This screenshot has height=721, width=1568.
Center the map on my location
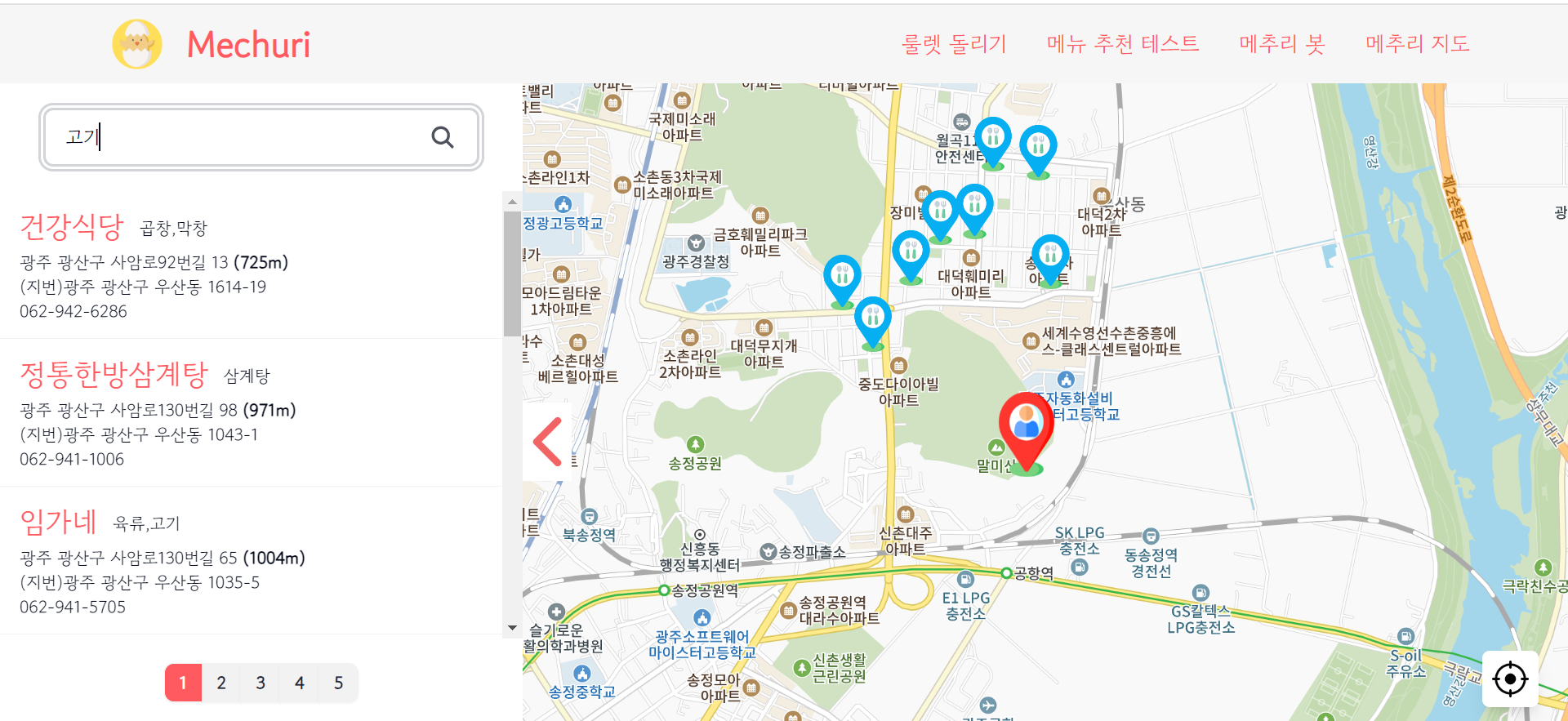pos(1510,679)
